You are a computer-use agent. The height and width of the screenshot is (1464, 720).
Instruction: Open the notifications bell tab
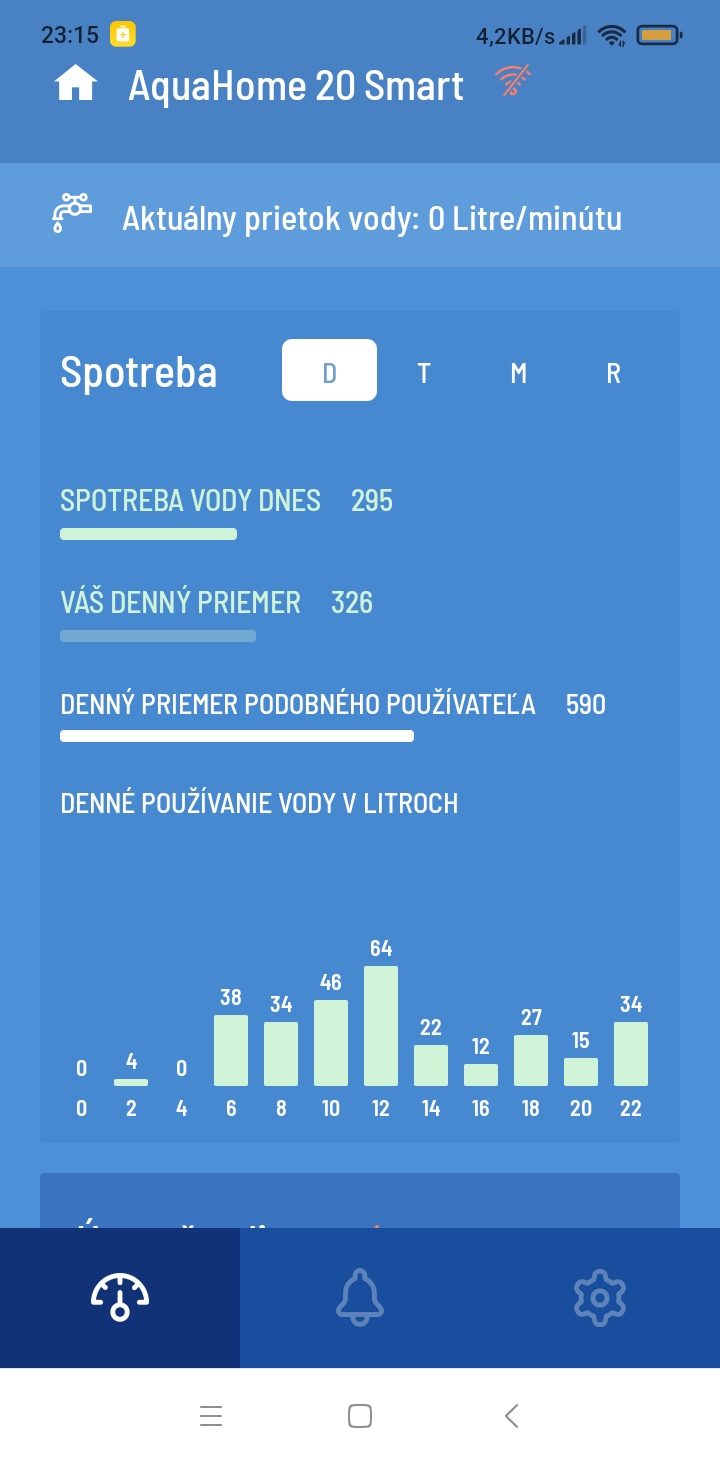coord(360,1297)
